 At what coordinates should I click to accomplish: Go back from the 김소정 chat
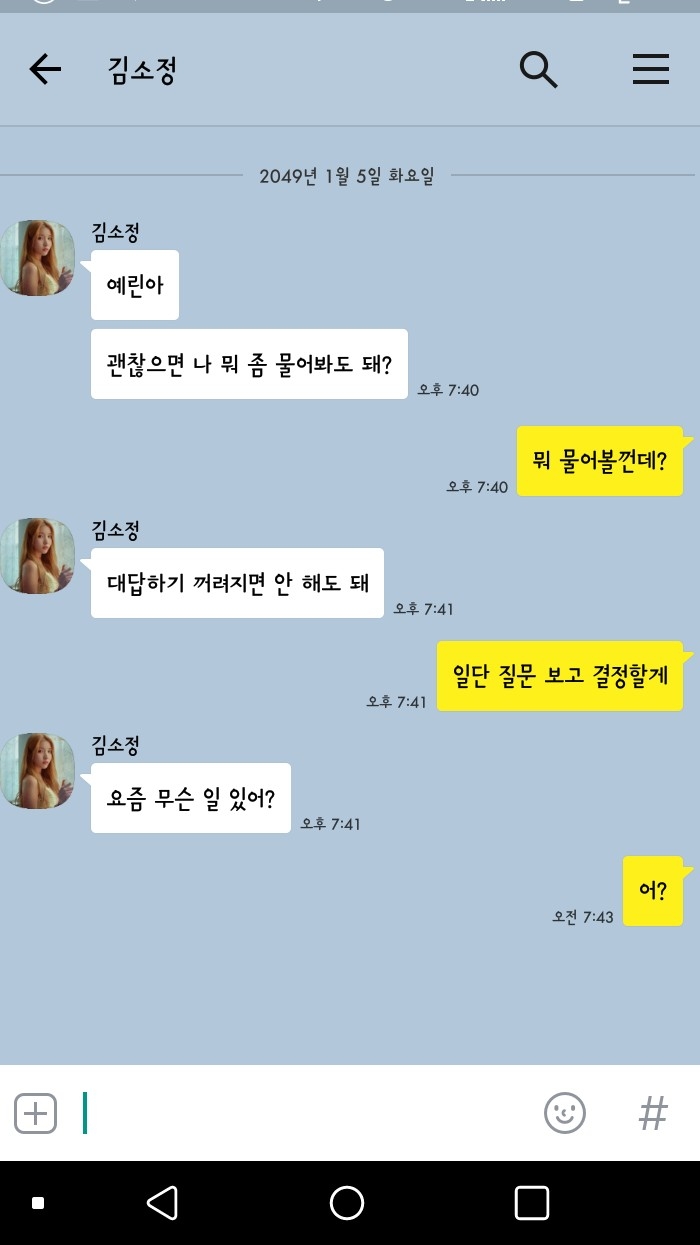(45, 69)
